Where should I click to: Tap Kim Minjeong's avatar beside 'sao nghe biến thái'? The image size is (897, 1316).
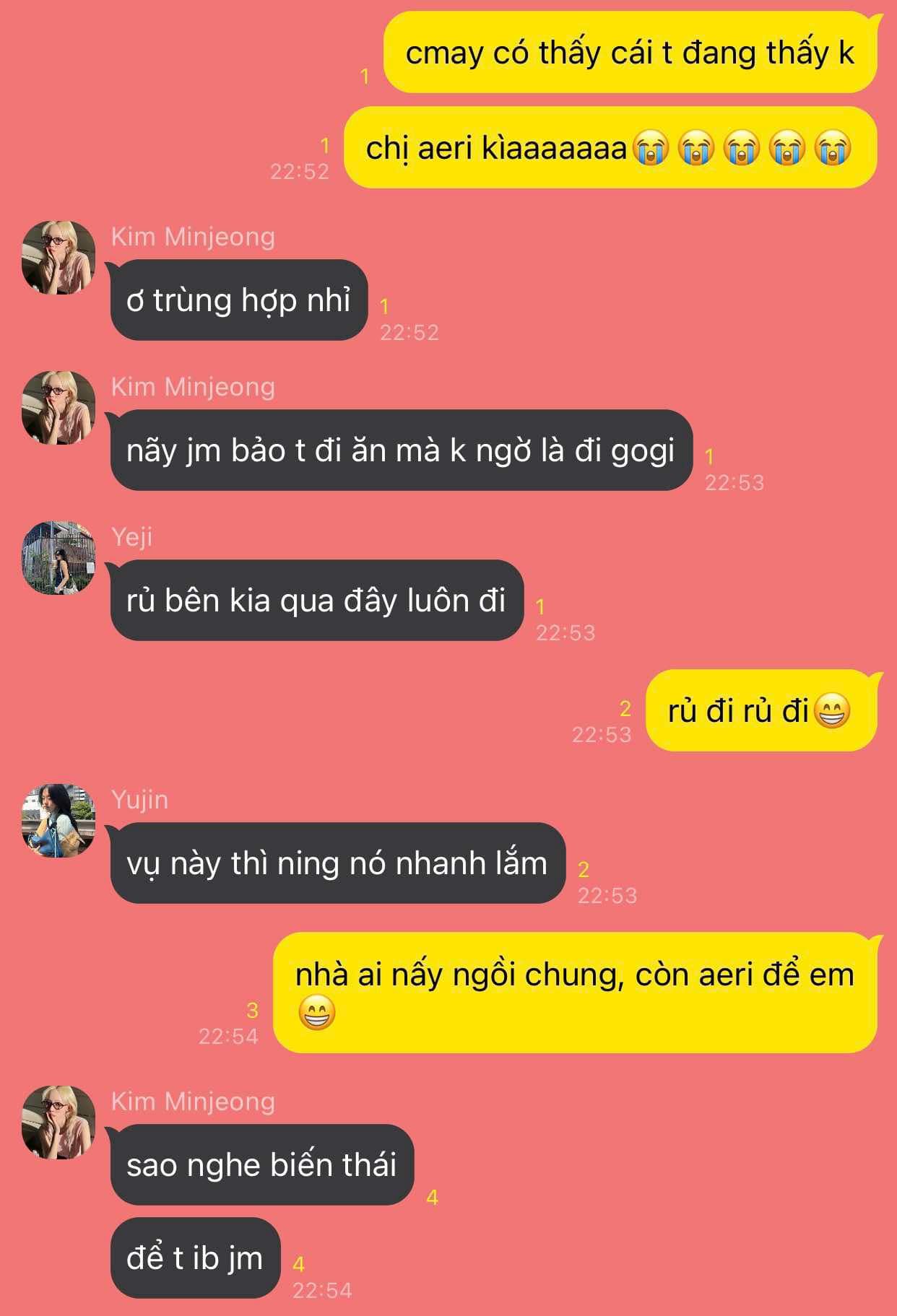click(x=58, y=1123)
